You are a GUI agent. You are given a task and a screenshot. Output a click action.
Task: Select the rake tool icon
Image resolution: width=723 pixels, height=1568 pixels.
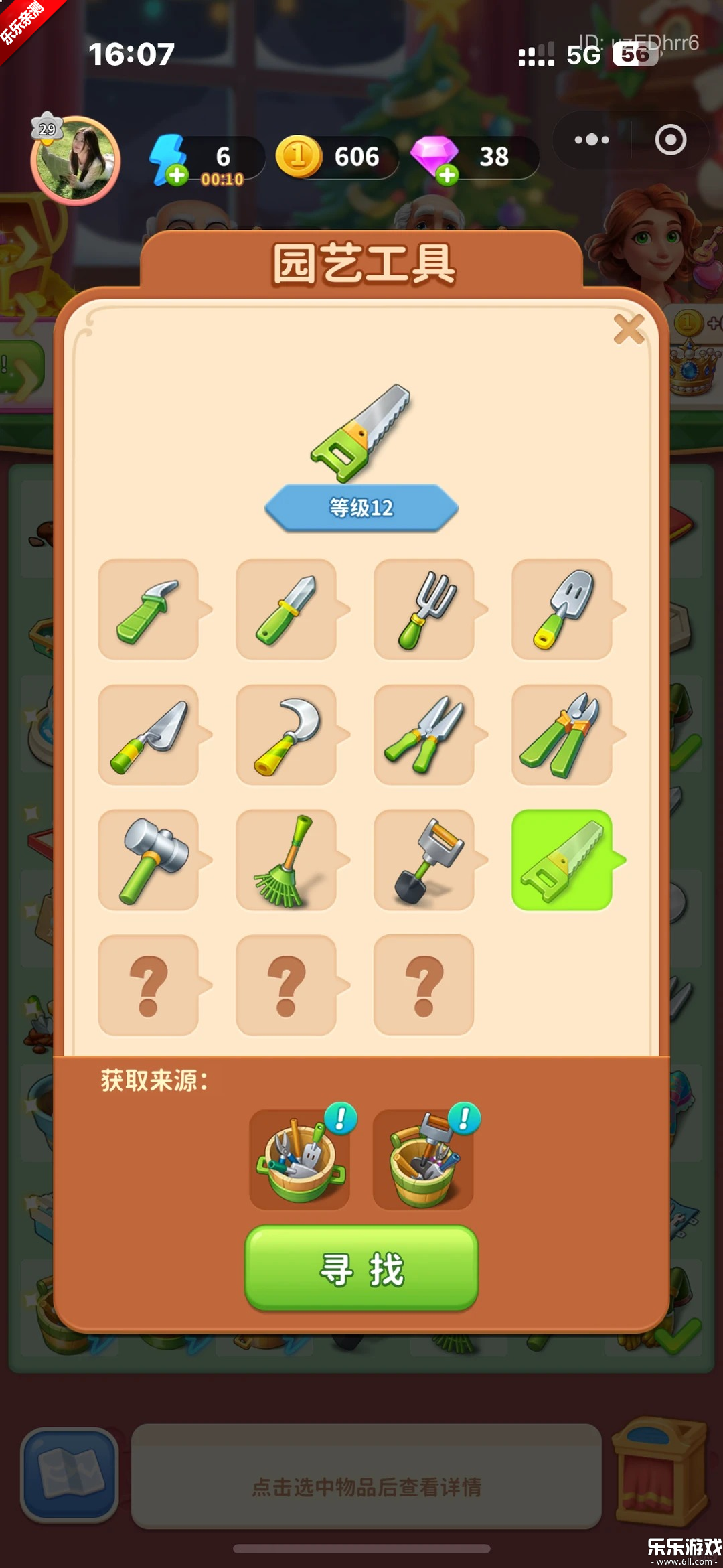tap(287, 861)
